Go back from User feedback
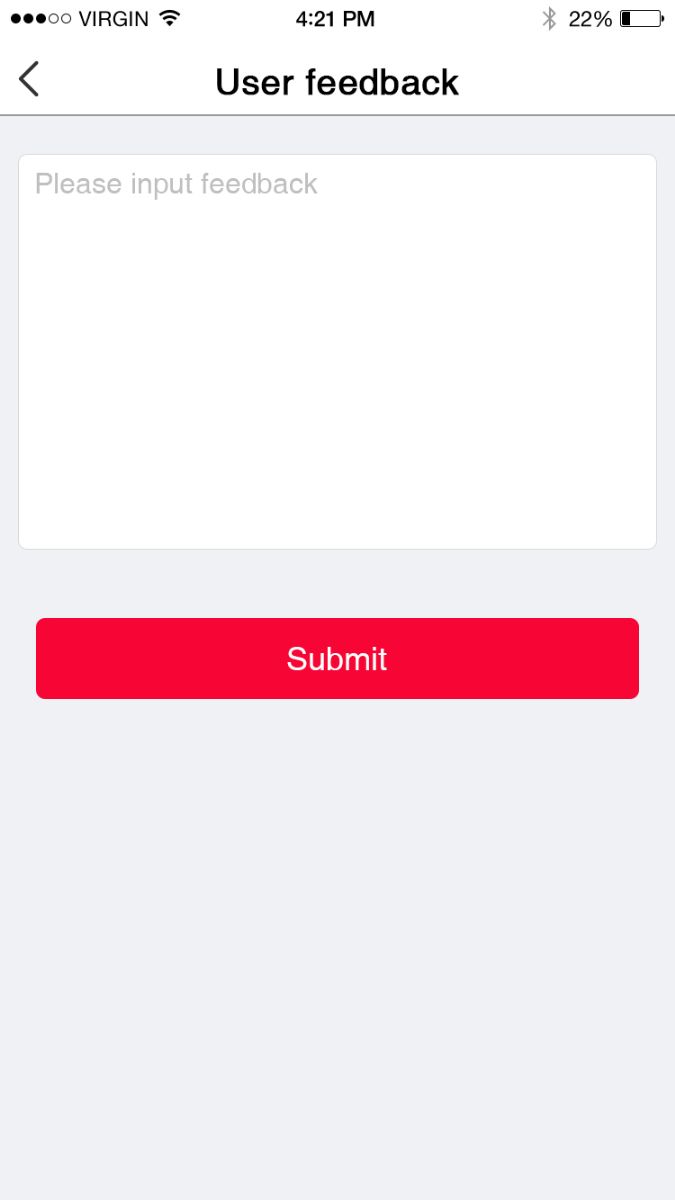This screenshot has width=675, height=1200. [x=29, y=79]
